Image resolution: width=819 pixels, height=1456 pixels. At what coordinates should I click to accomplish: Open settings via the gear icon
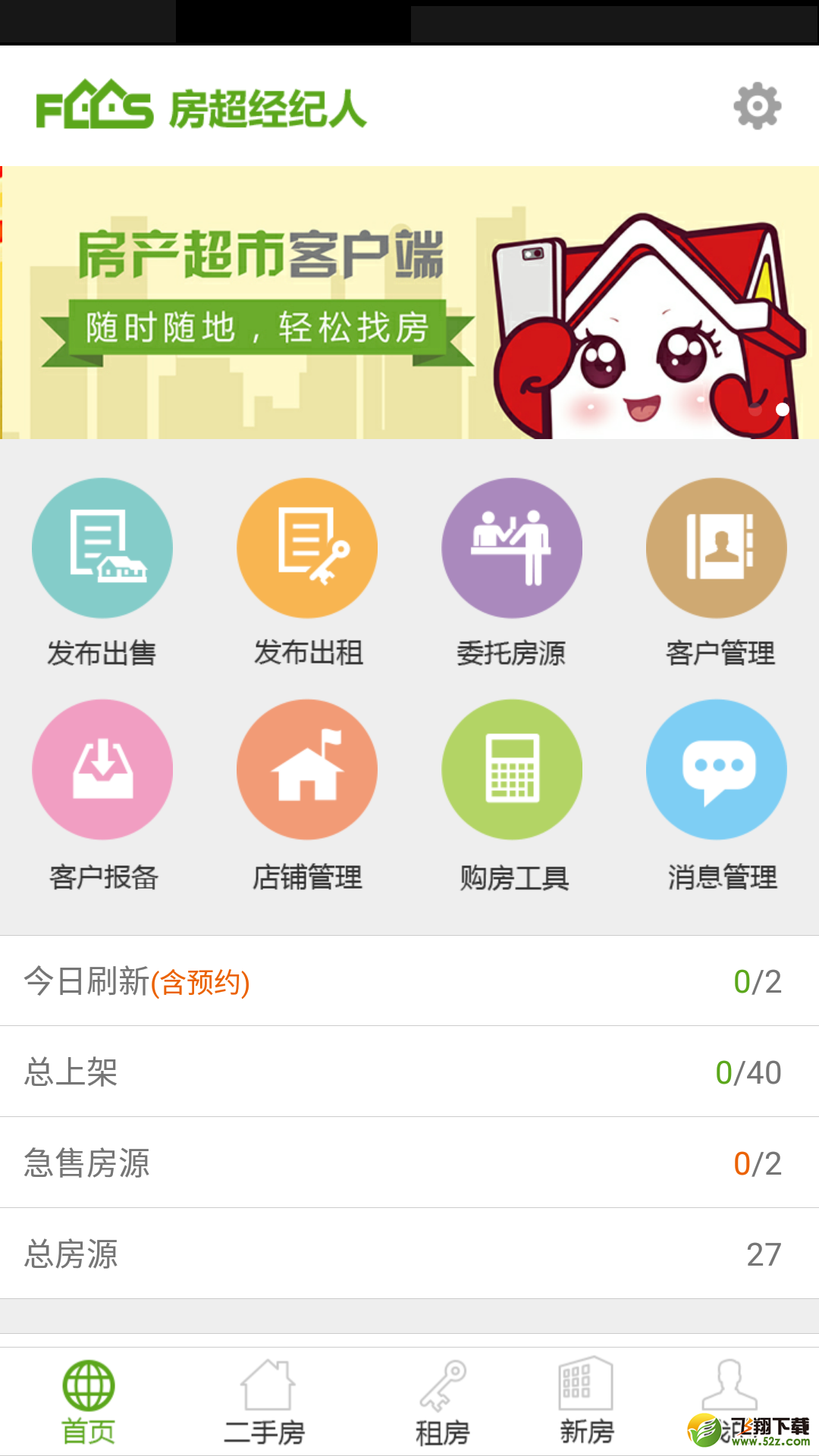click(757, 107)
